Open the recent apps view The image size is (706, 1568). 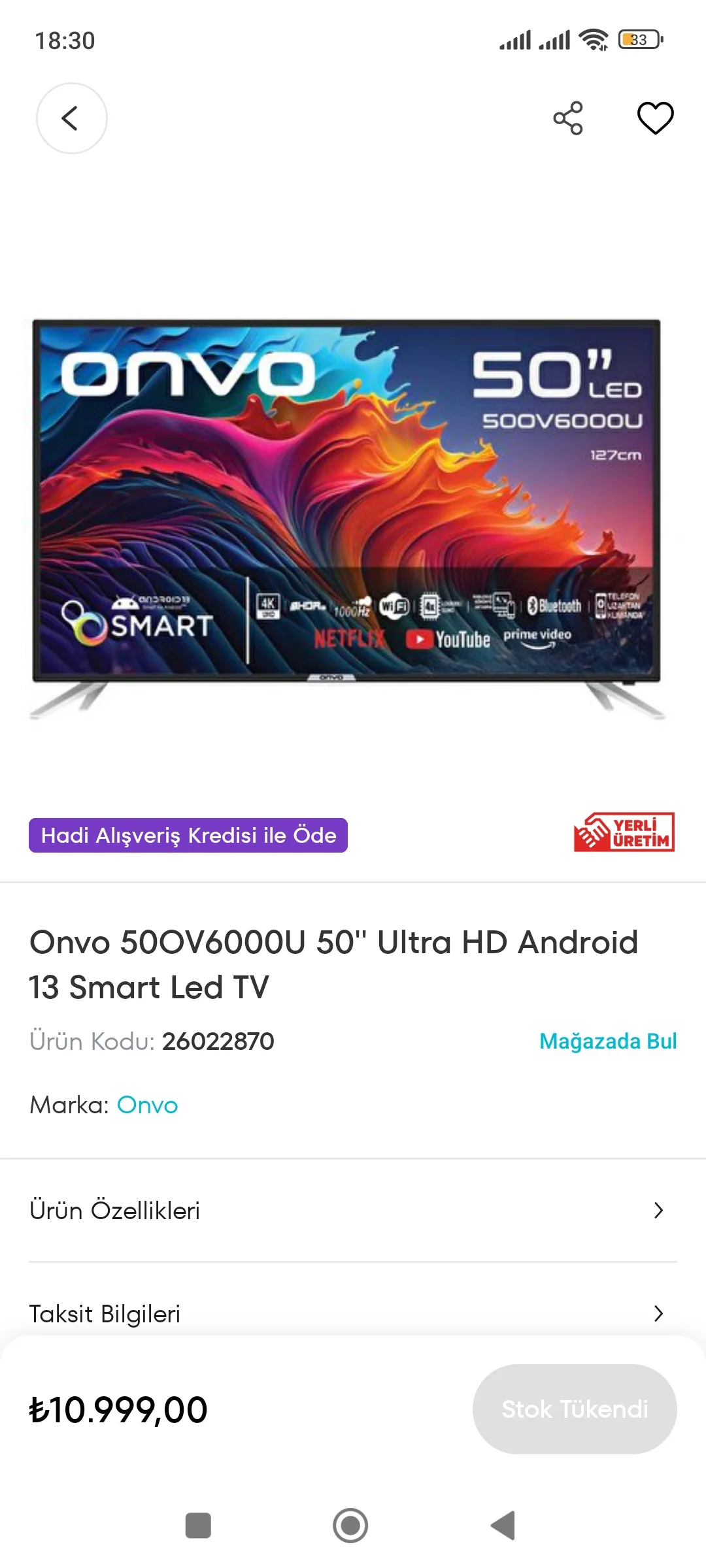tap(198, 1526)
